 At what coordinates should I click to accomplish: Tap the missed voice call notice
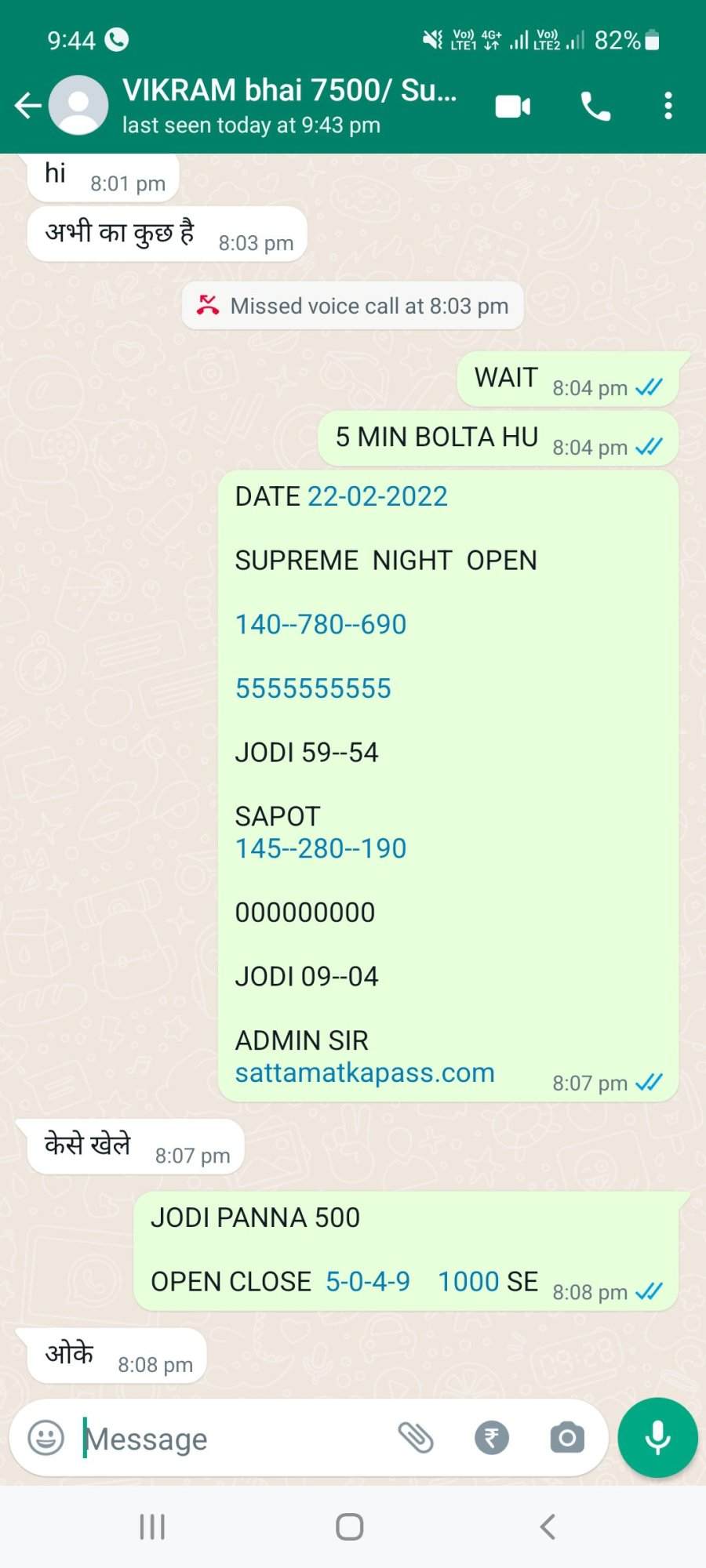(x=353, y=306)
